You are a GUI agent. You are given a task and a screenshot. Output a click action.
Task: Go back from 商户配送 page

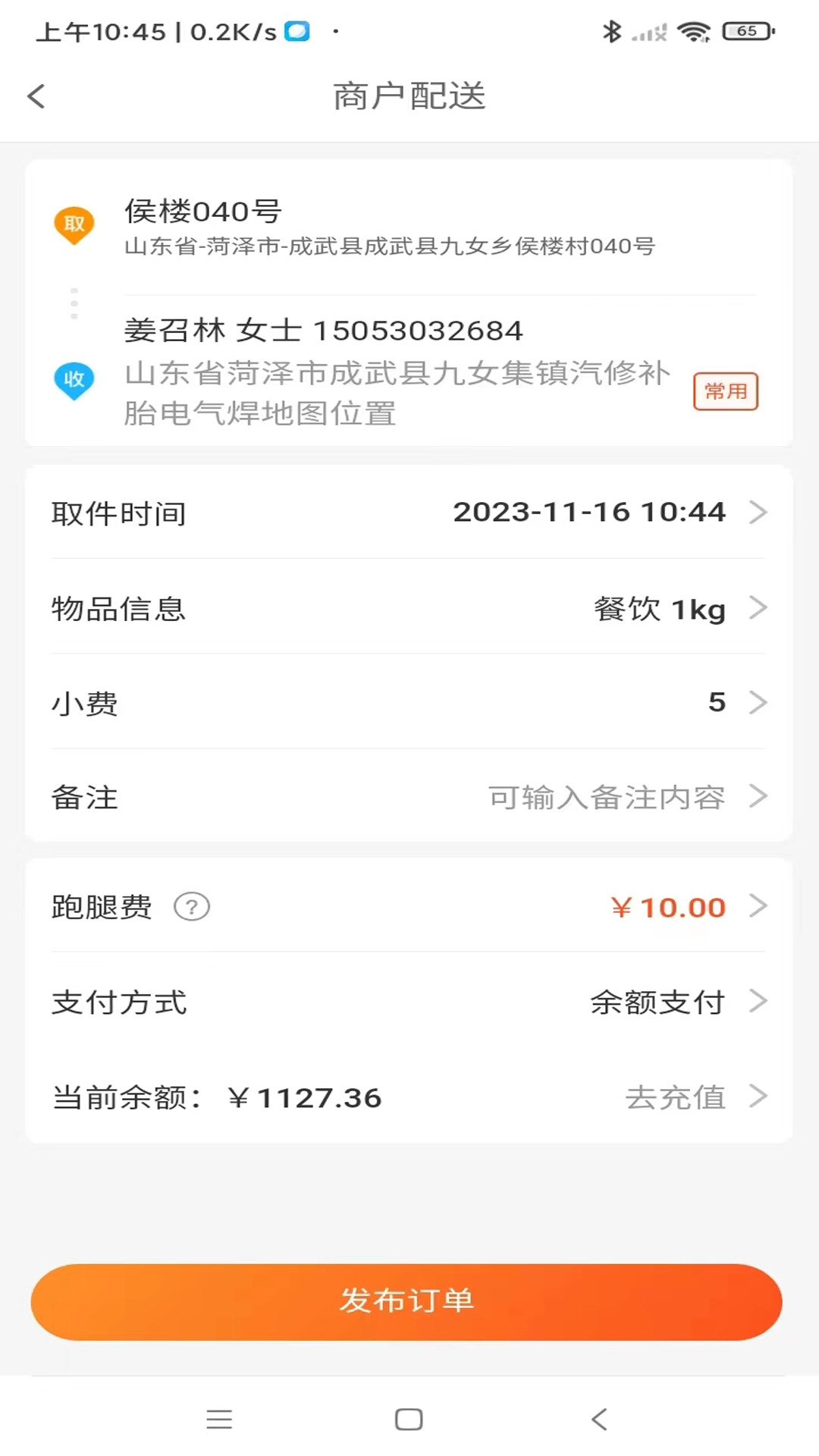point(36,96)
